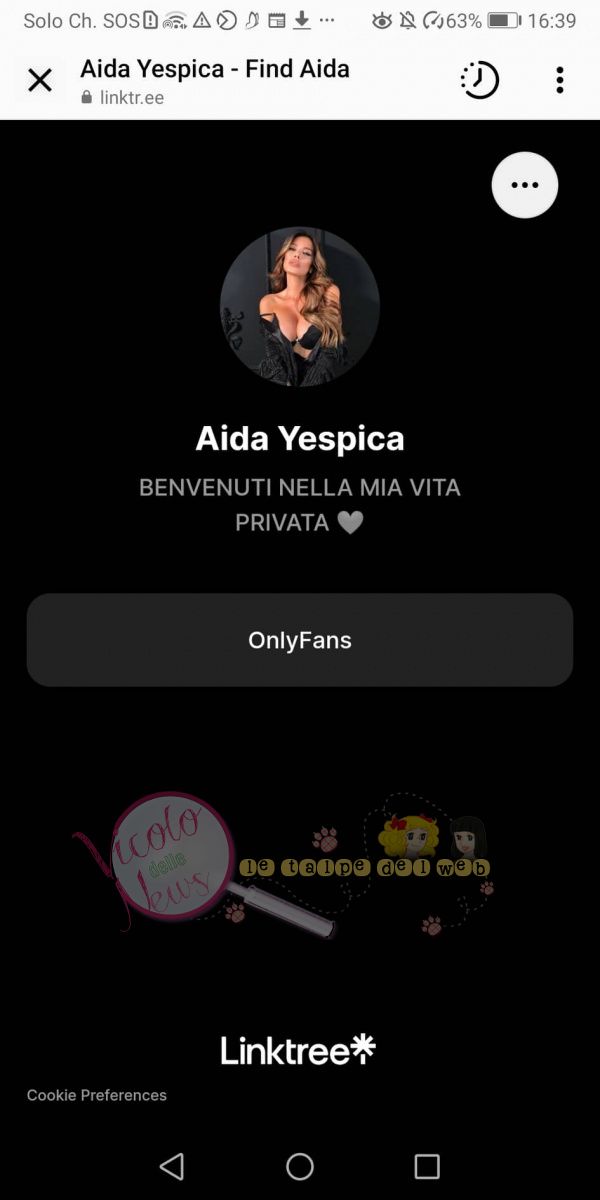Open the OnlyFans link
The image size is (600, 1200).
point(300,640)
